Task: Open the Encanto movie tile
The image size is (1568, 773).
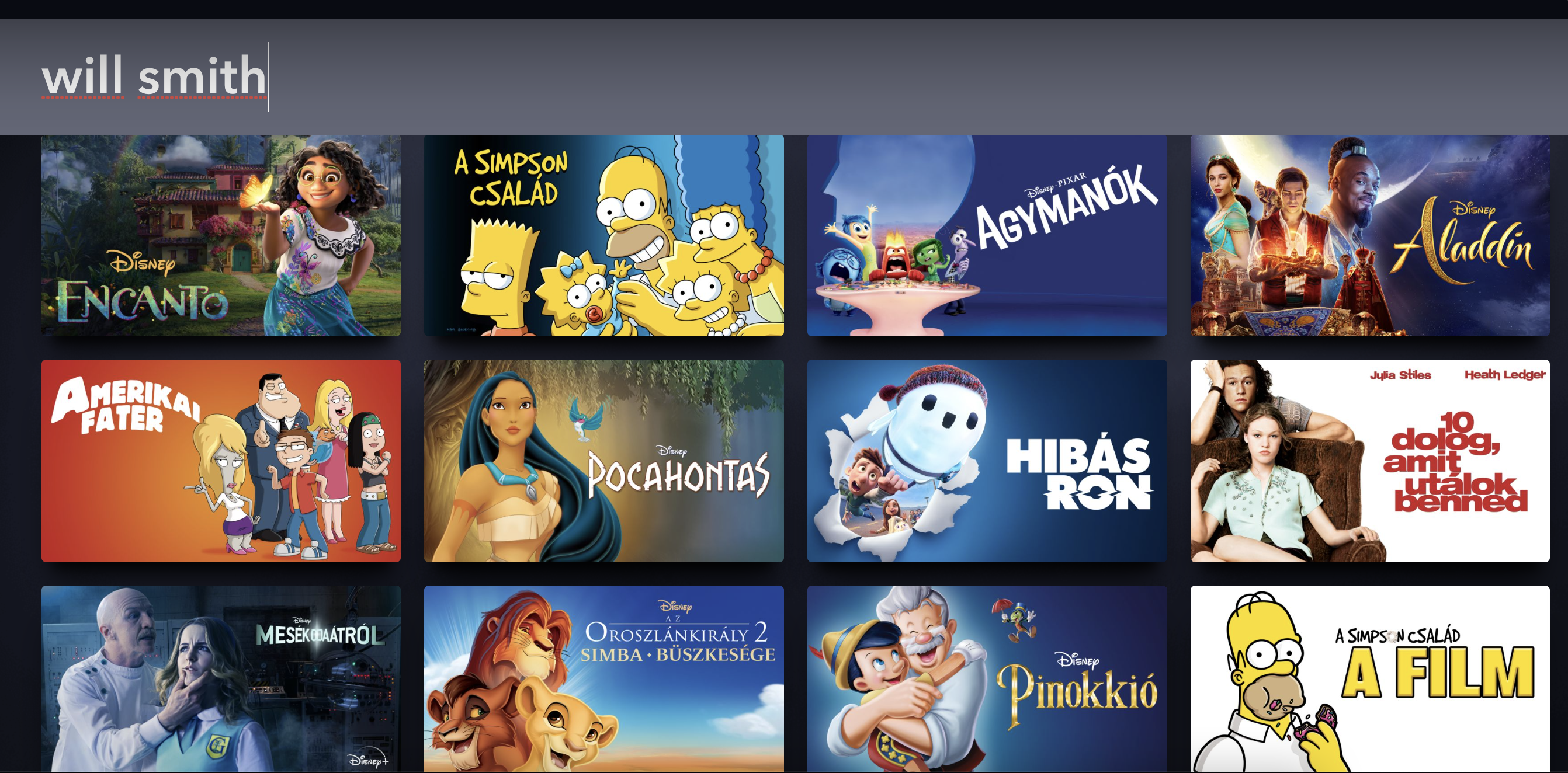Action: [221, 236]
